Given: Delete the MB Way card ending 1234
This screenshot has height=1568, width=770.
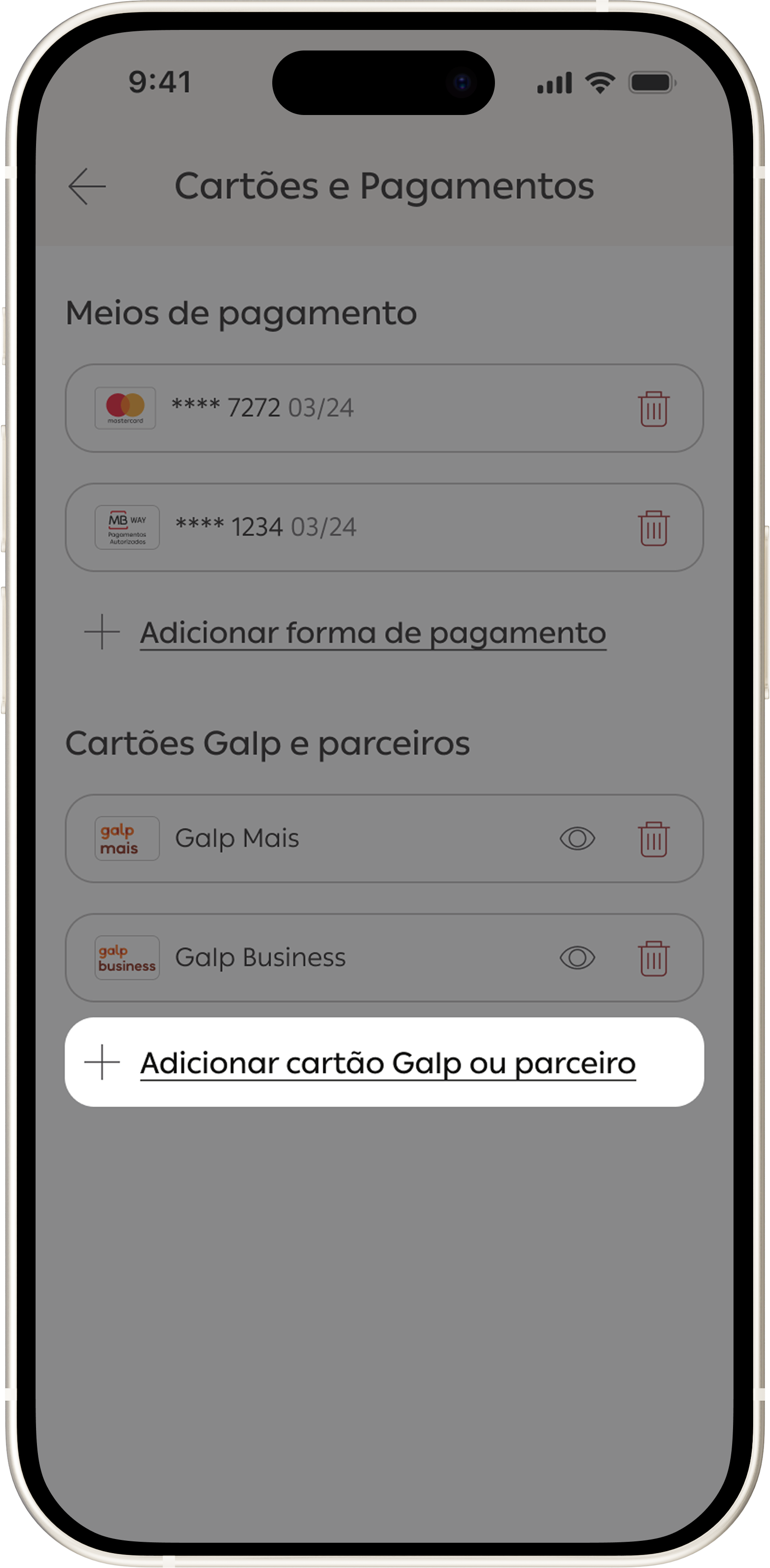Looking at the screenshot, I should pos(654,527).
